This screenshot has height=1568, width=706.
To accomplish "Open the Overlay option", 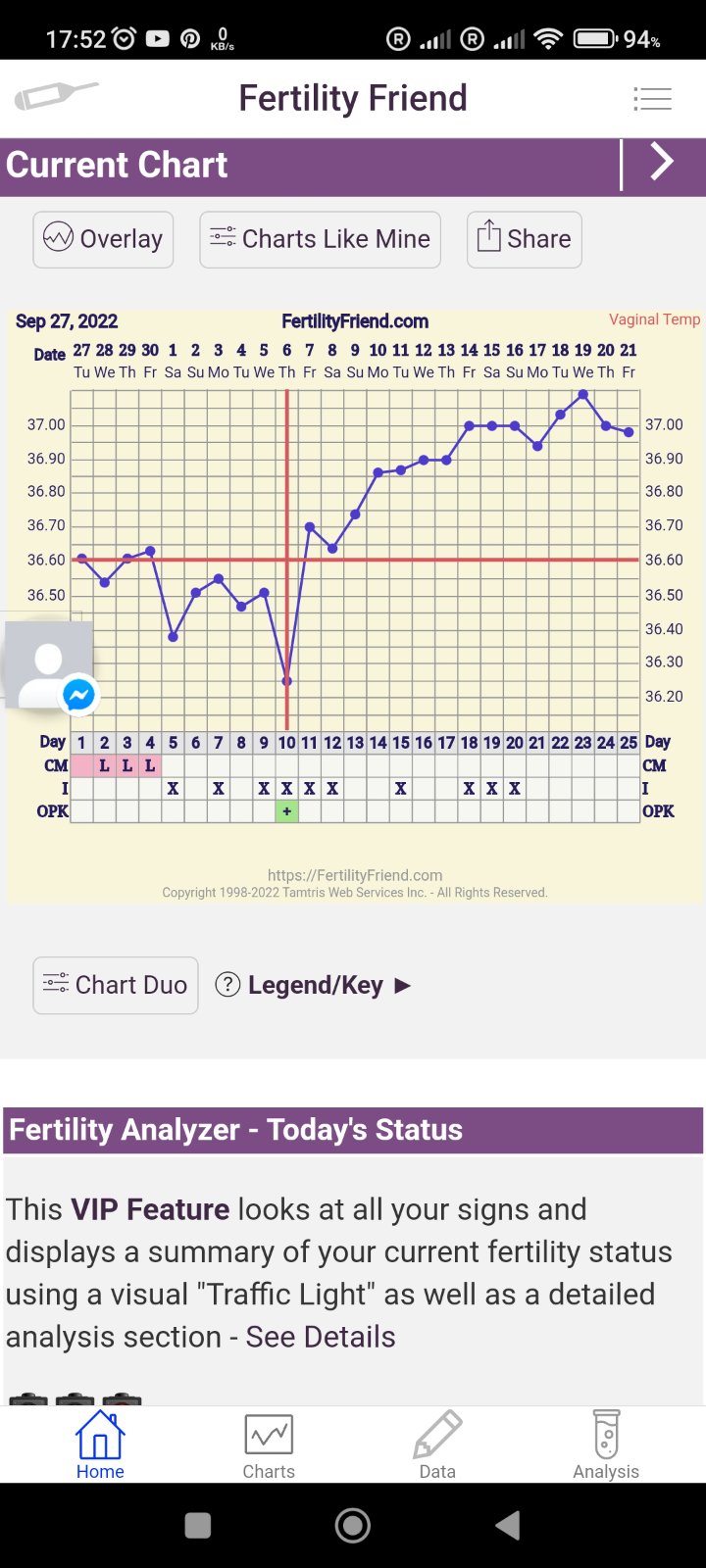I will (x=103, y=239).
